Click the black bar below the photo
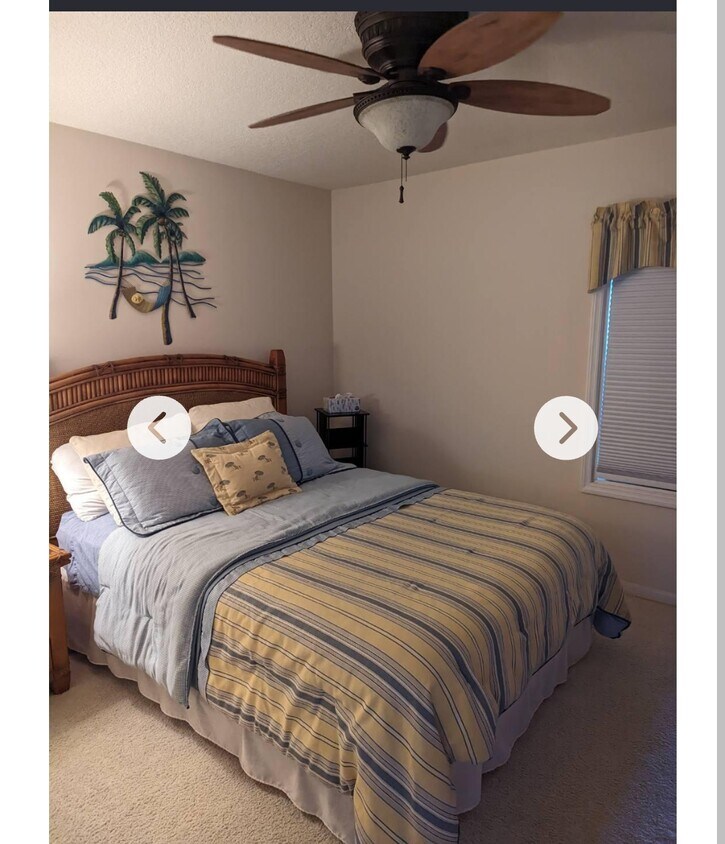The height and width of the screenshot is (844, 725). [360, 840]
